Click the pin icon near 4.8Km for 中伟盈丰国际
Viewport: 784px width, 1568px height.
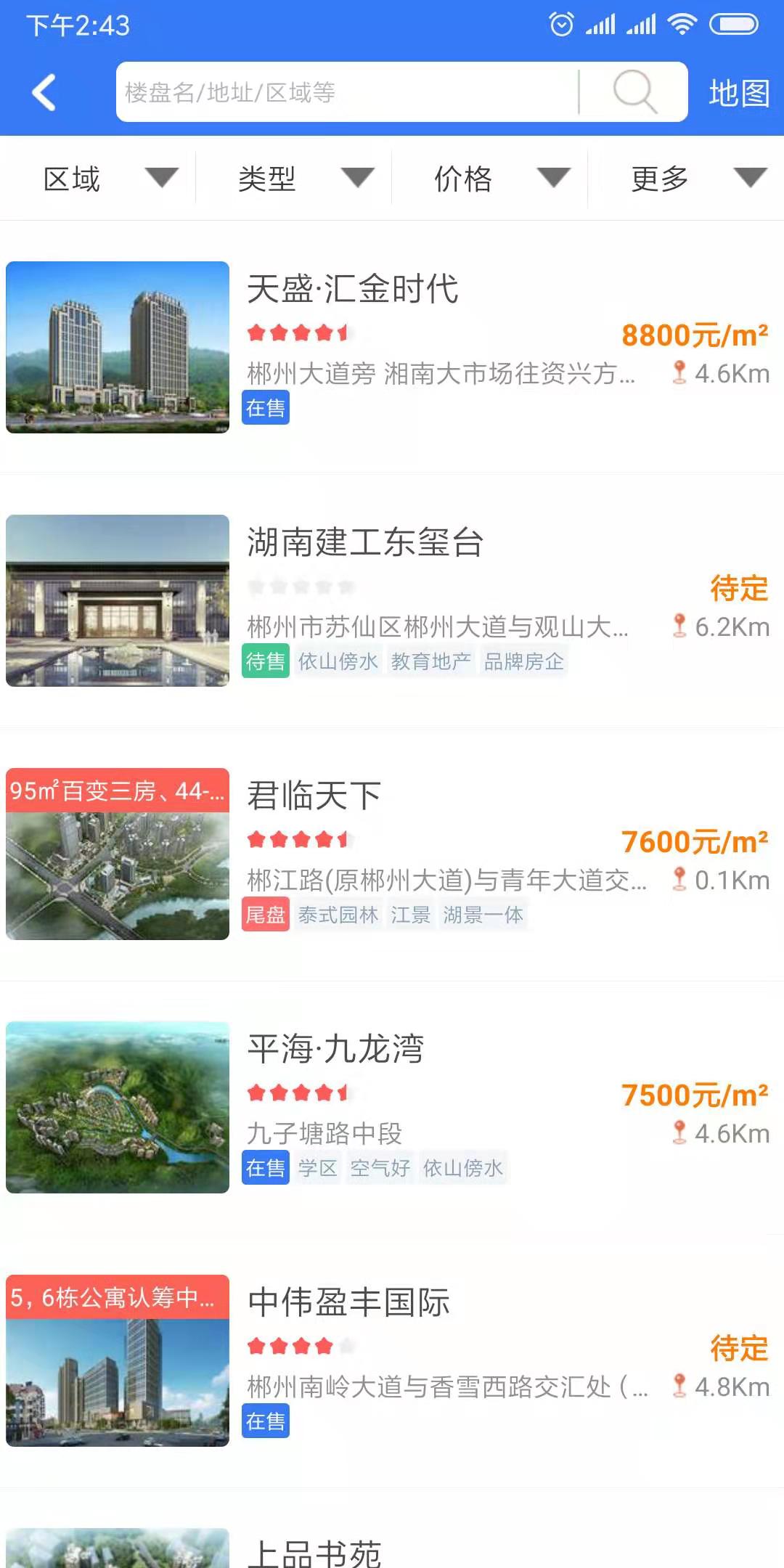coord(679,1384)
